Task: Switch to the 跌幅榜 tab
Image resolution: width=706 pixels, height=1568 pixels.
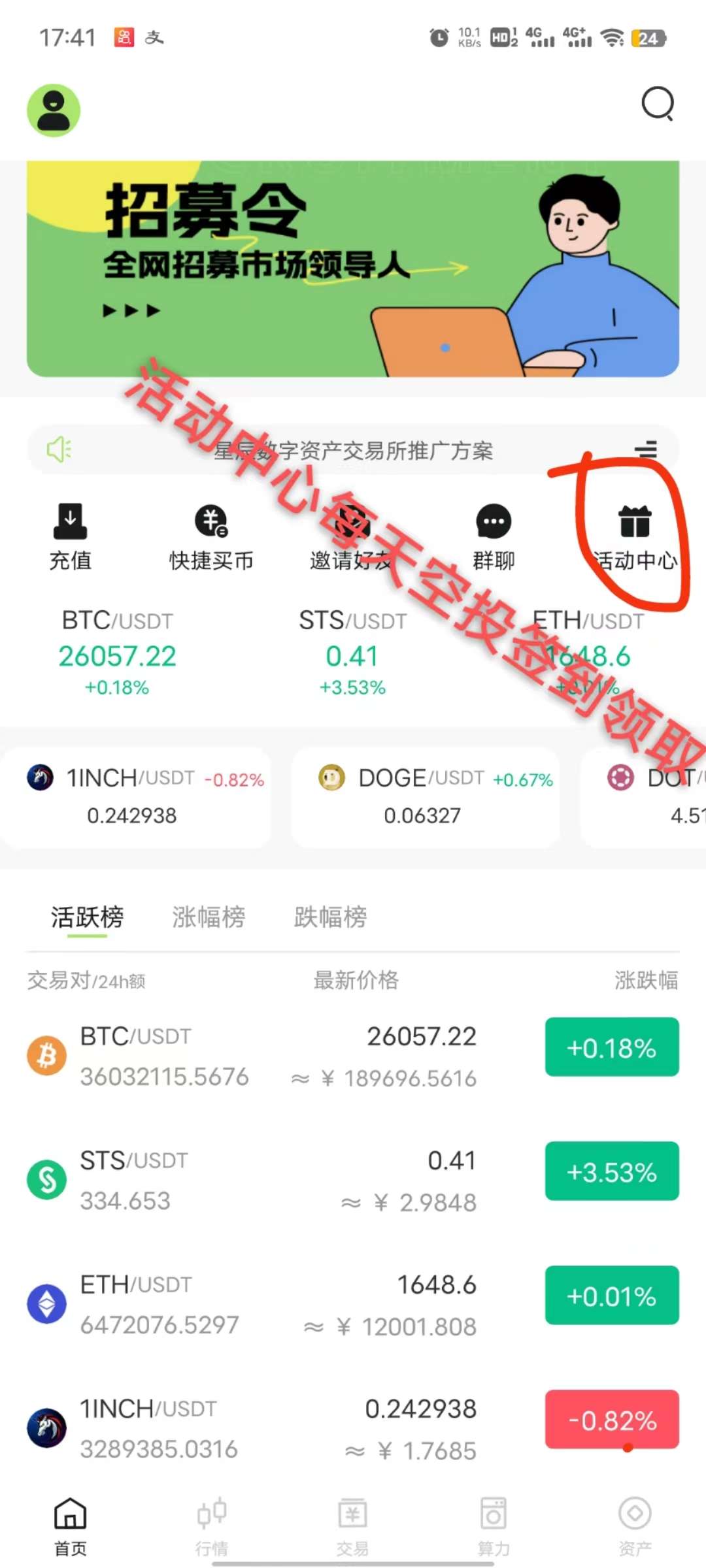Action: 330,917
